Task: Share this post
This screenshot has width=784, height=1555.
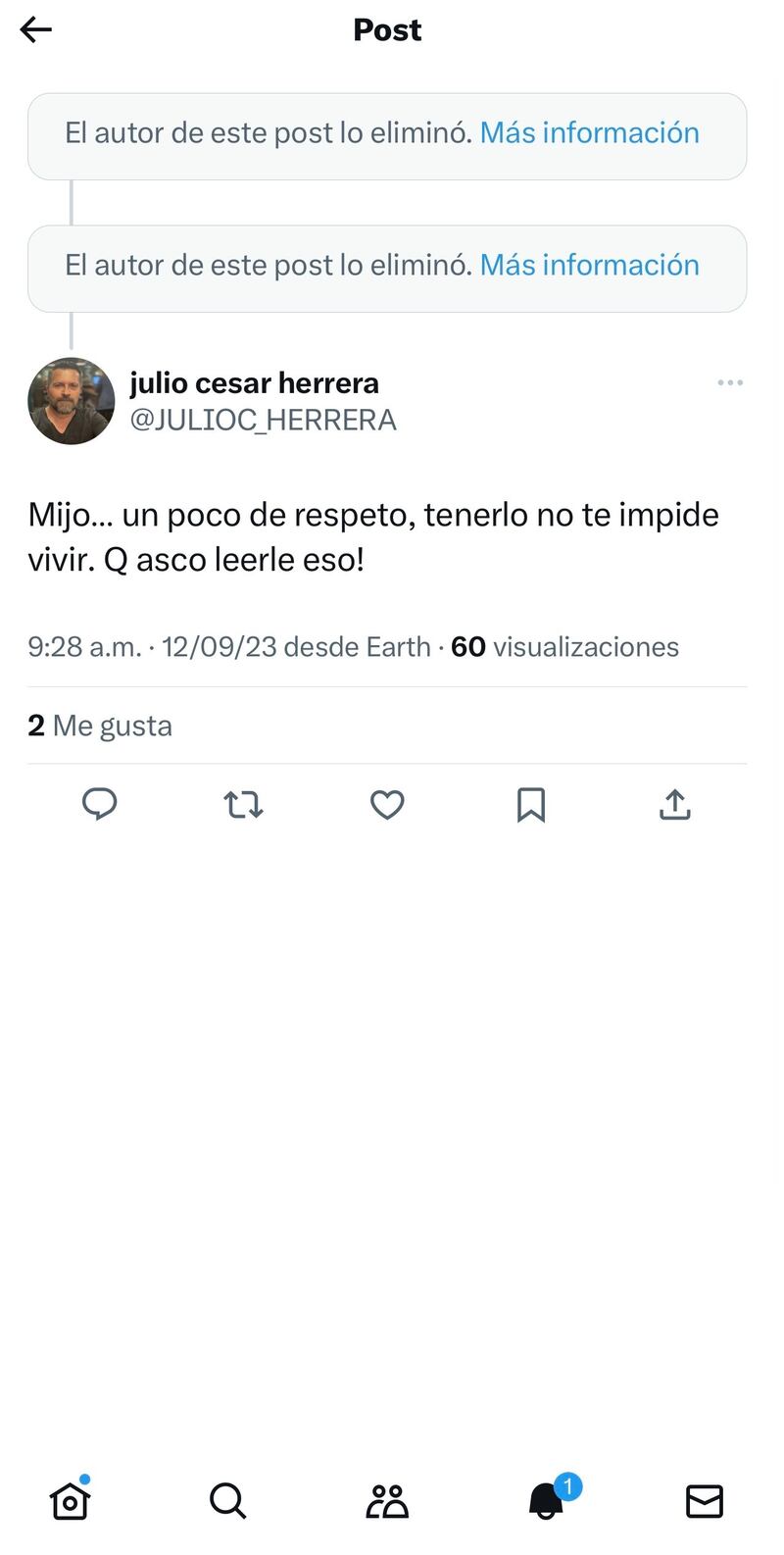Action: click(675, 805)
